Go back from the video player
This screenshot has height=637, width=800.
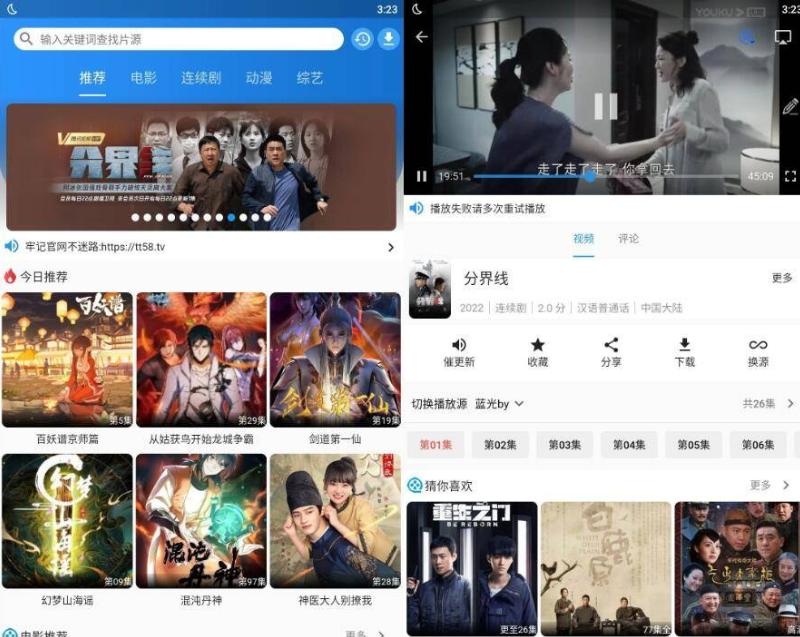click(x=422, y=37)
